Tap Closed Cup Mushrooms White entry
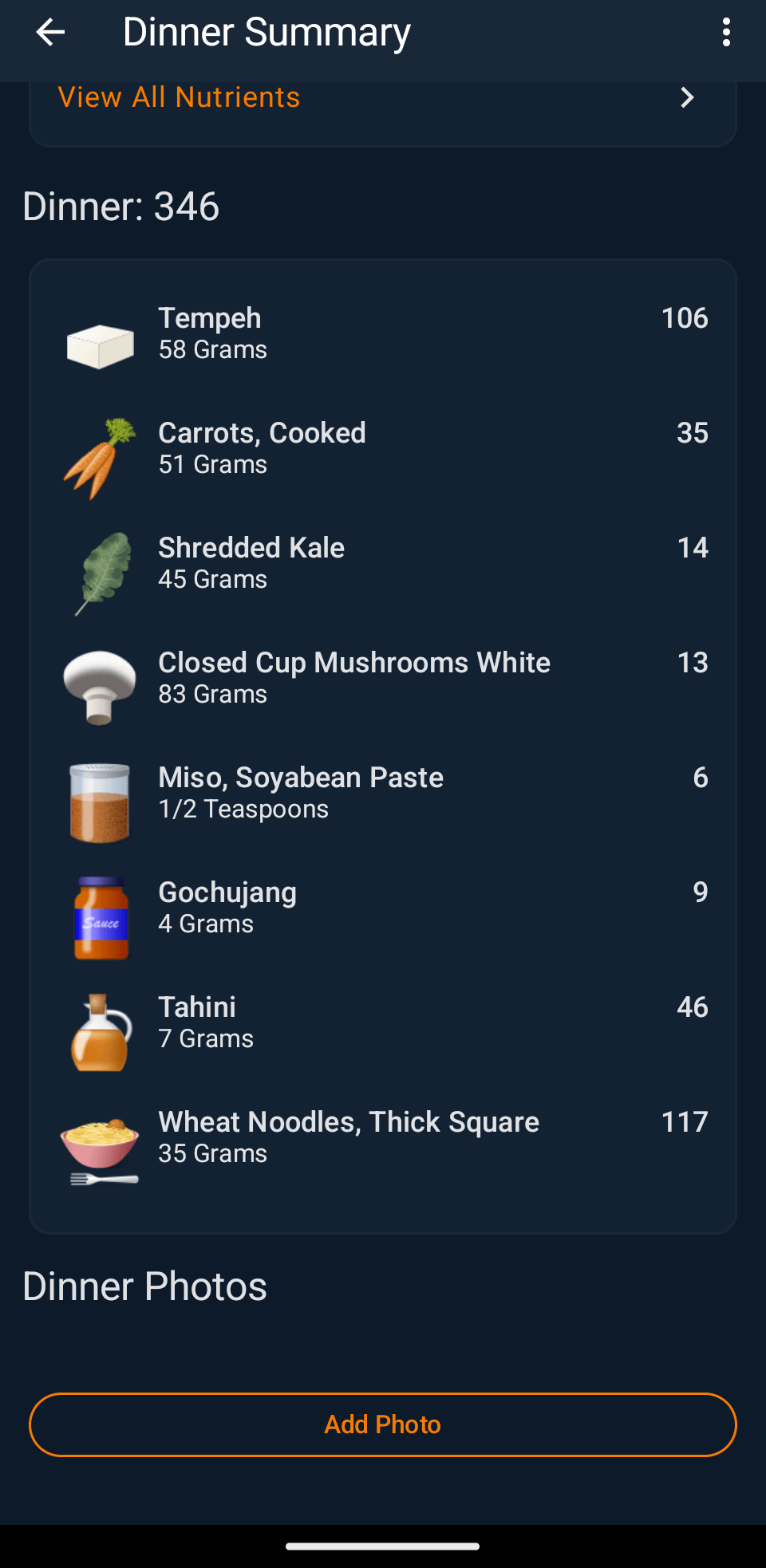The image size is (766, 1568). click(381, 678)
